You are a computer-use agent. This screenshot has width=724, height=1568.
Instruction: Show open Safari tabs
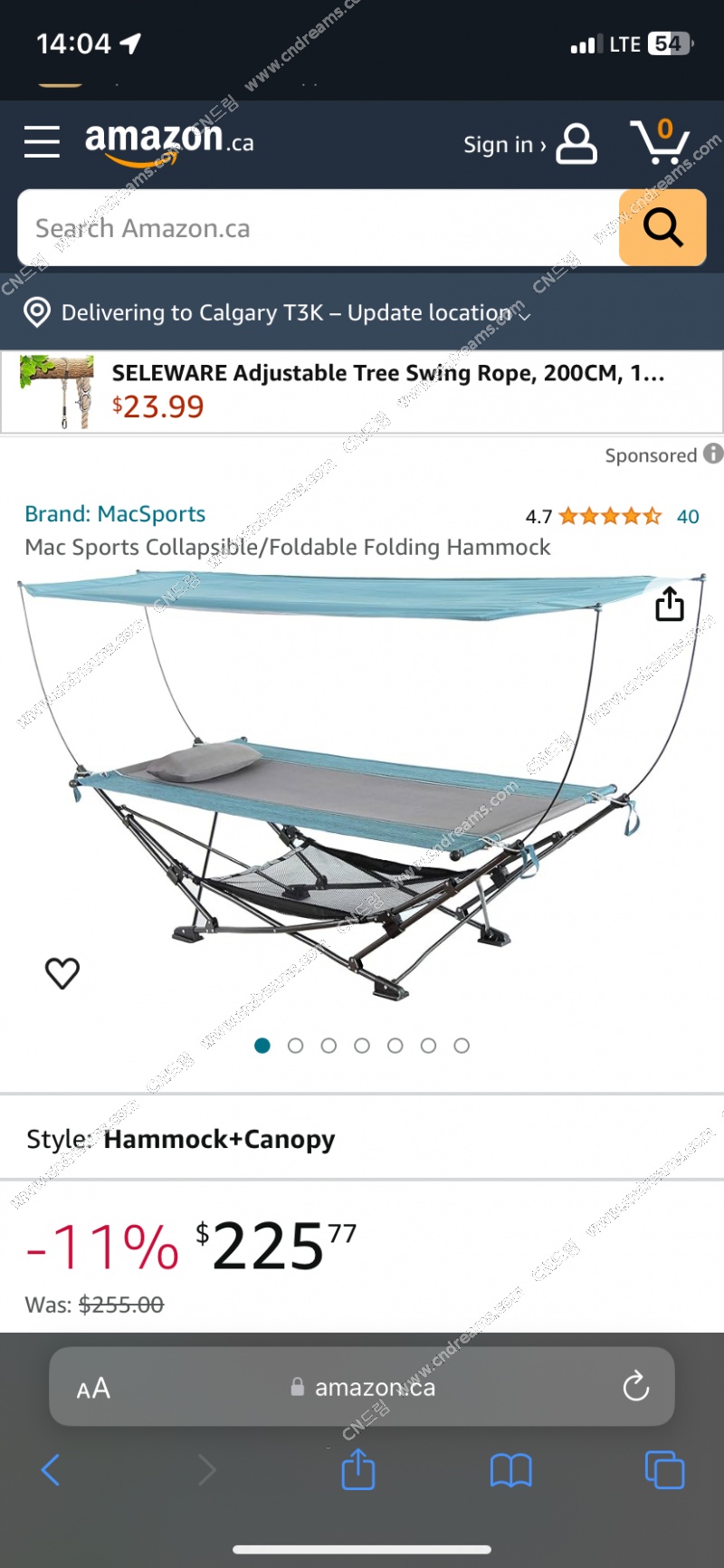pos(664,1469)
